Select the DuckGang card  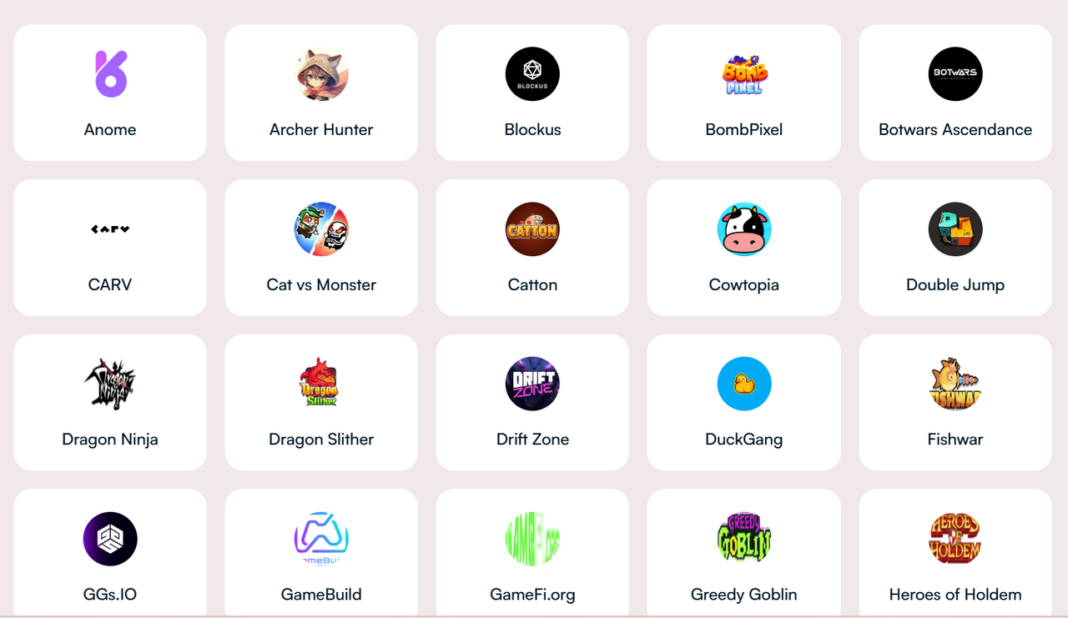coord(743,403)
